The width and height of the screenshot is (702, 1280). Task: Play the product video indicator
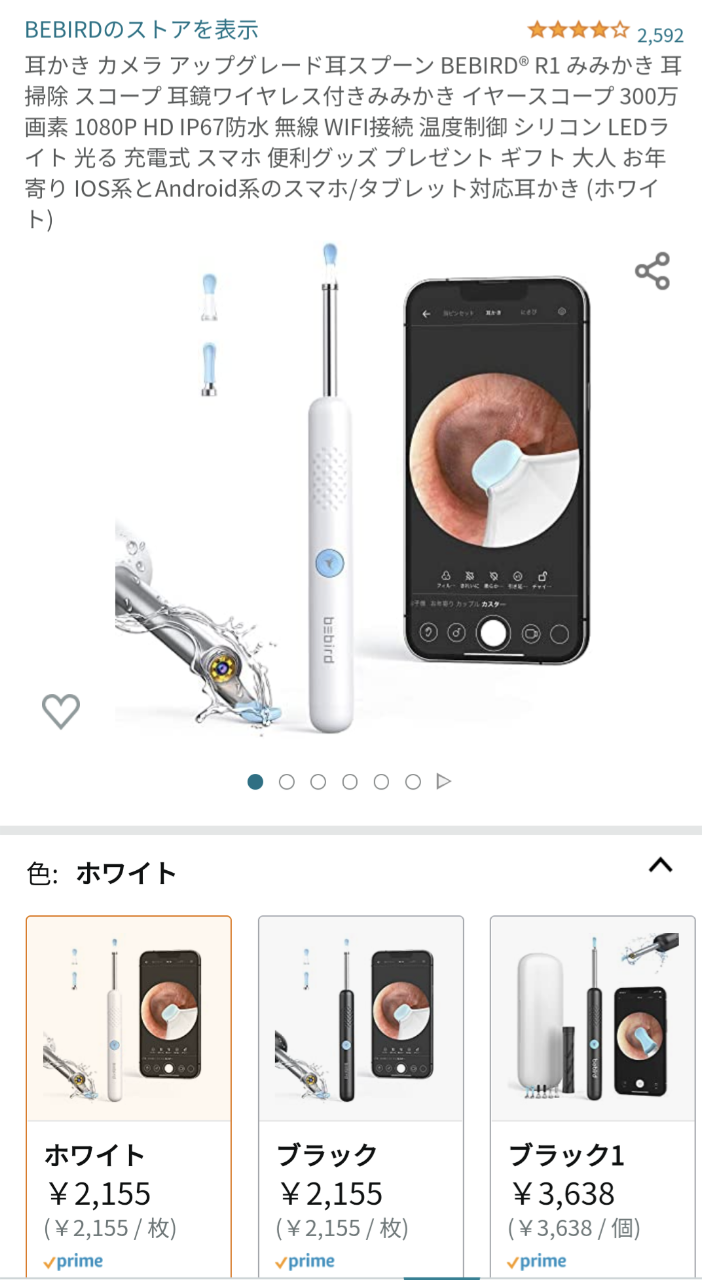pos(445,782)
